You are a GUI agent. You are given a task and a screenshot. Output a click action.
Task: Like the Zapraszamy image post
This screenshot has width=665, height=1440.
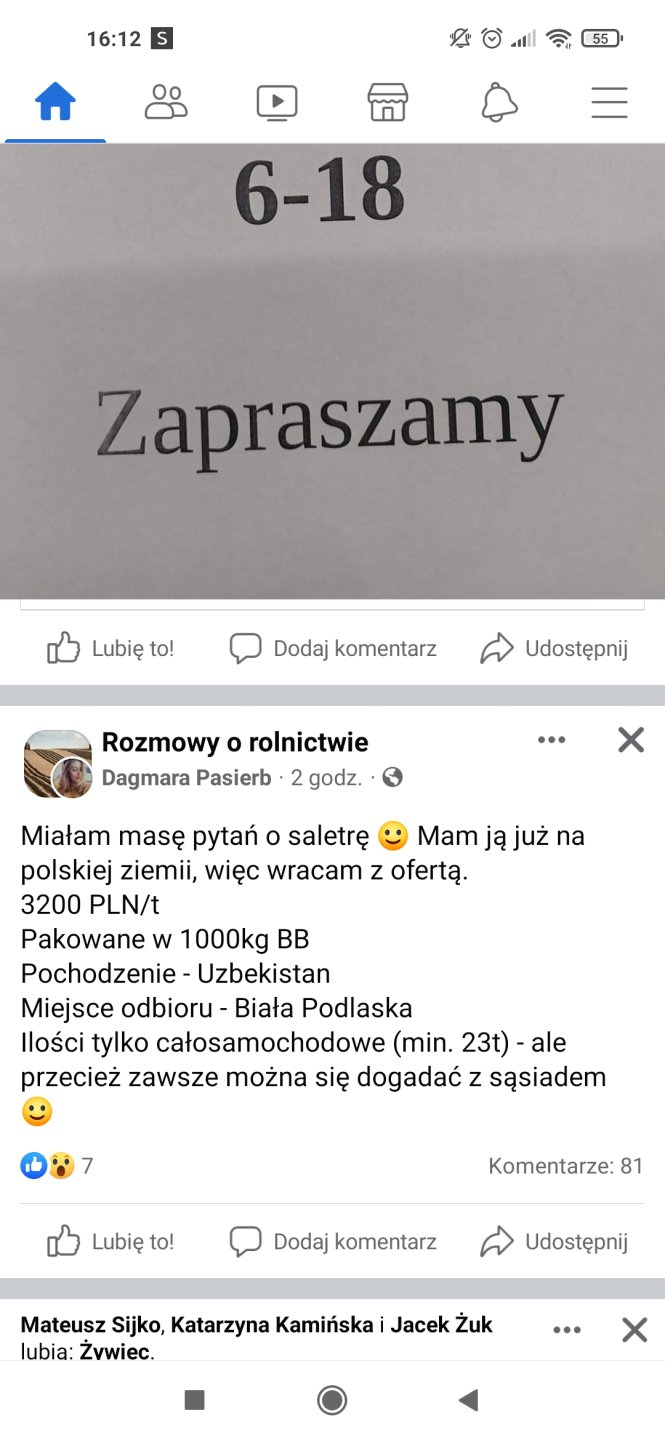(x=111, y=648)
